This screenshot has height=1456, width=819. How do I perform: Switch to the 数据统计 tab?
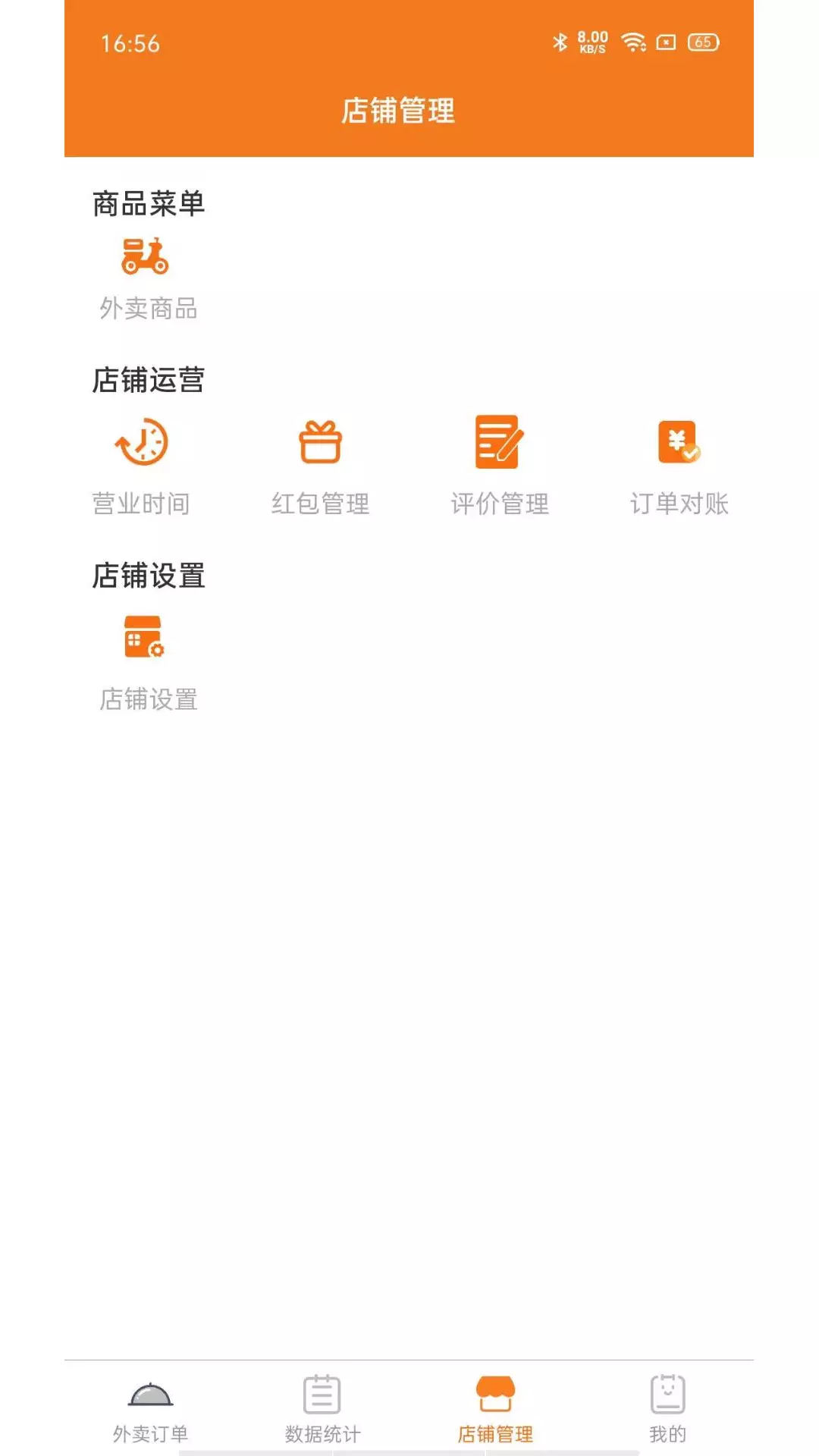click(322, 1411)
